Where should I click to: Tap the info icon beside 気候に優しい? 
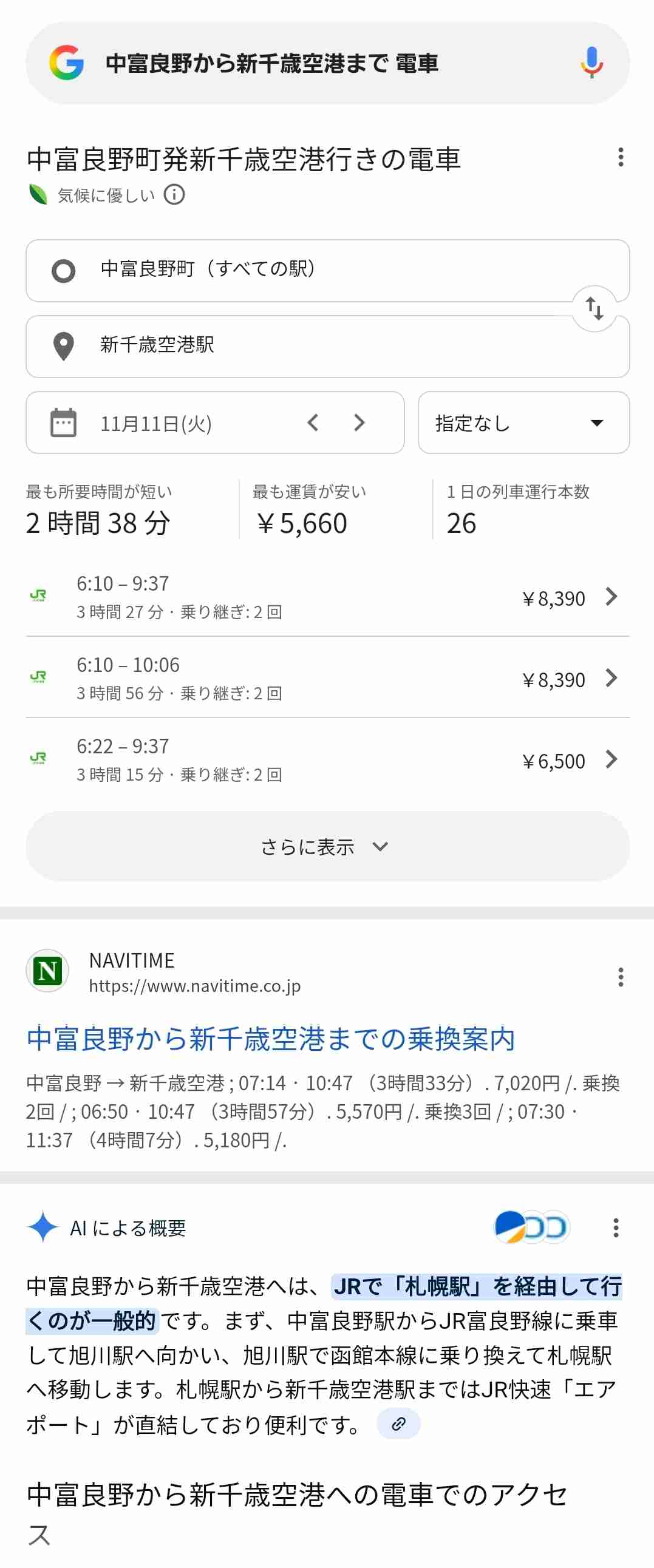tap(175, 195)
